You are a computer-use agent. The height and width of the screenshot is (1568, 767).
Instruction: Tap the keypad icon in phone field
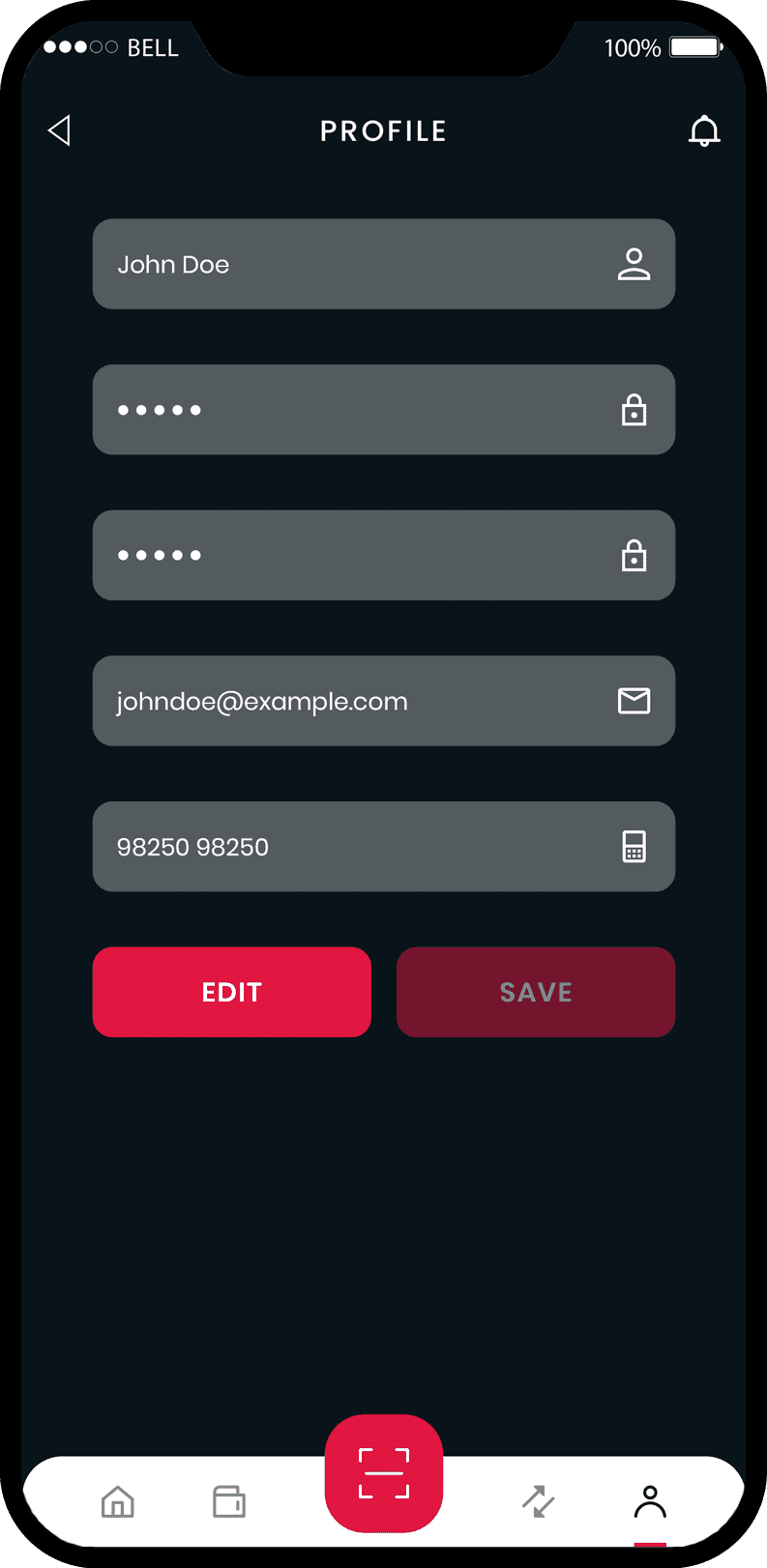634,847
